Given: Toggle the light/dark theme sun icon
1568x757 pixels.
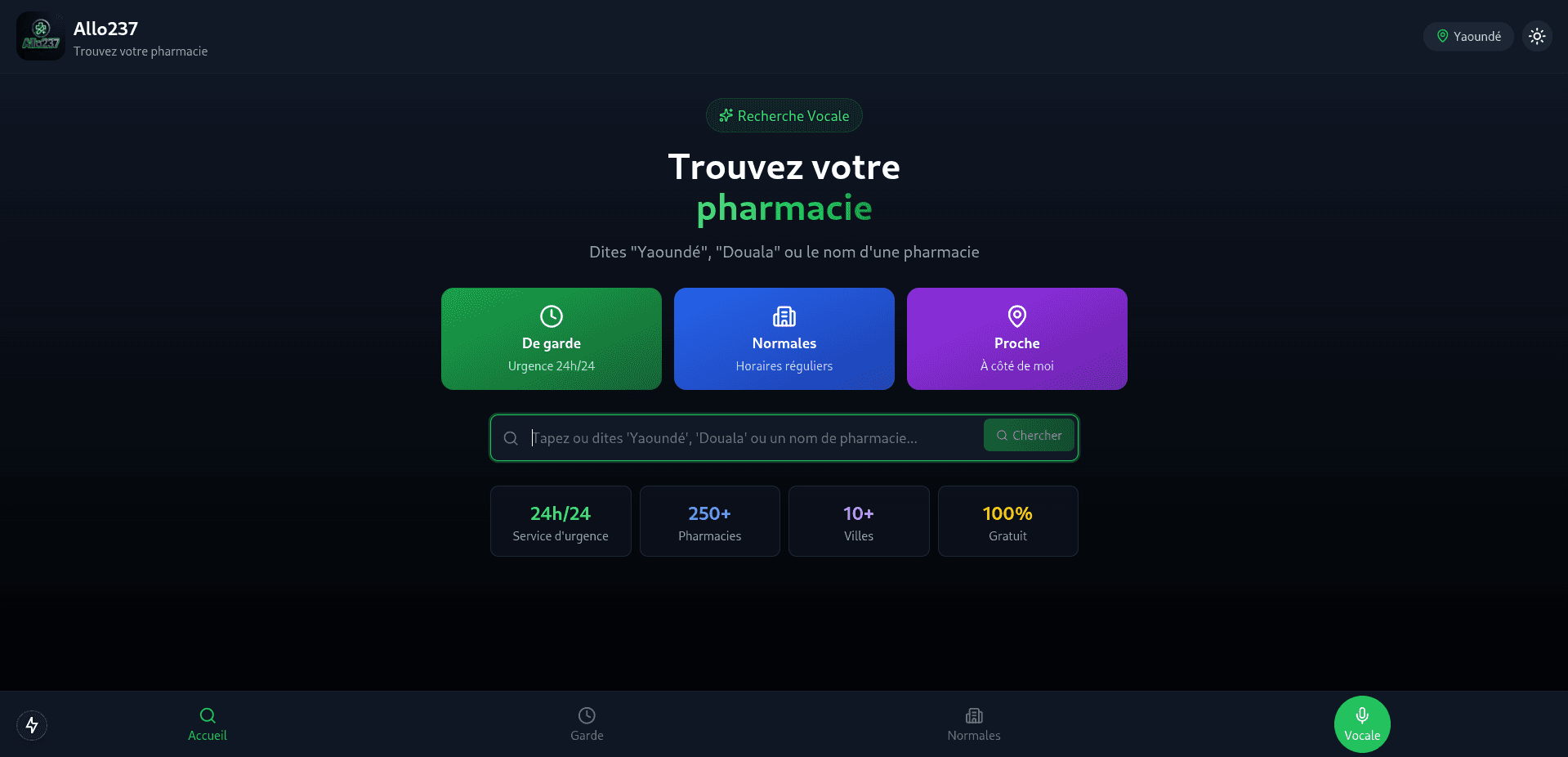Looking at the screenshot, I should [x=1537, y=37].
